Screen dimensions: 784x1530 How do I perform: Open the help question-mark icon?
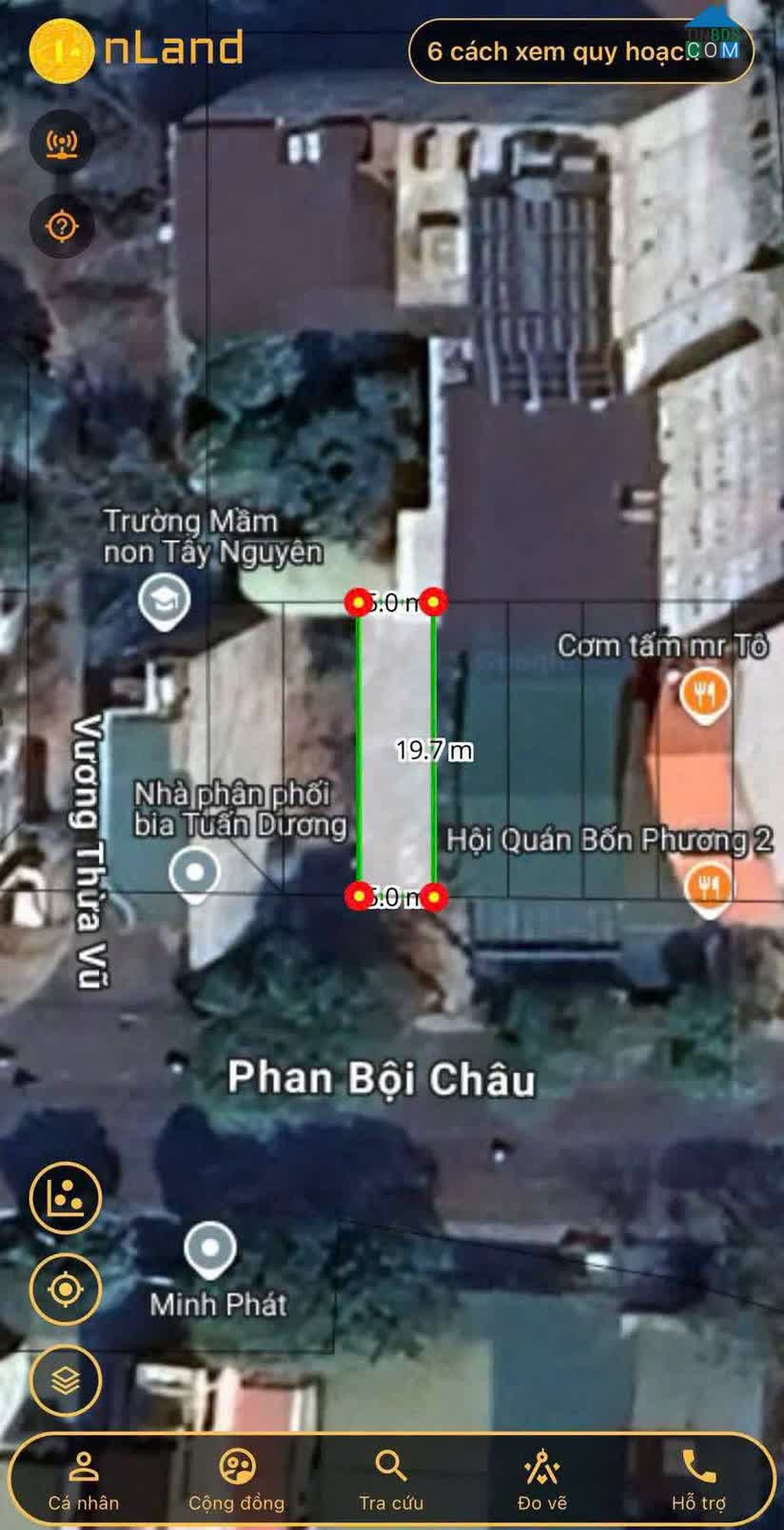point(63,226)
